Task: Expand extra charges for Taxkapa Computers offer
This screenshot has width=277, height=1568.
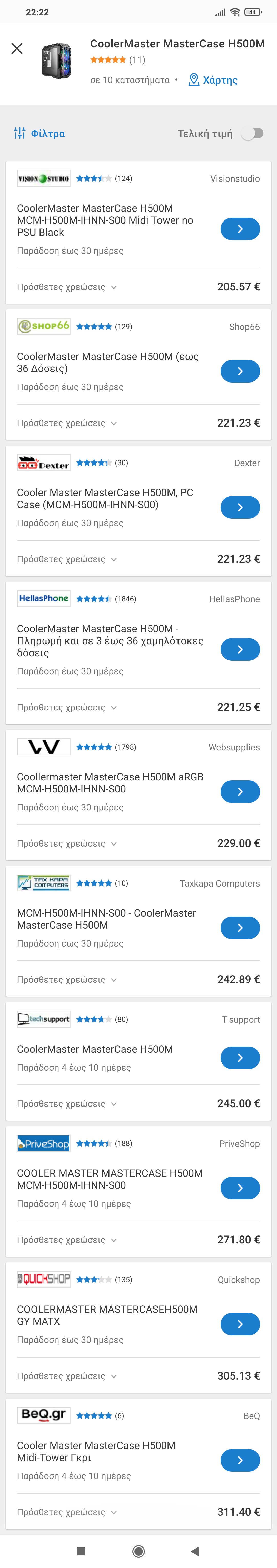Action: point(67,979)
